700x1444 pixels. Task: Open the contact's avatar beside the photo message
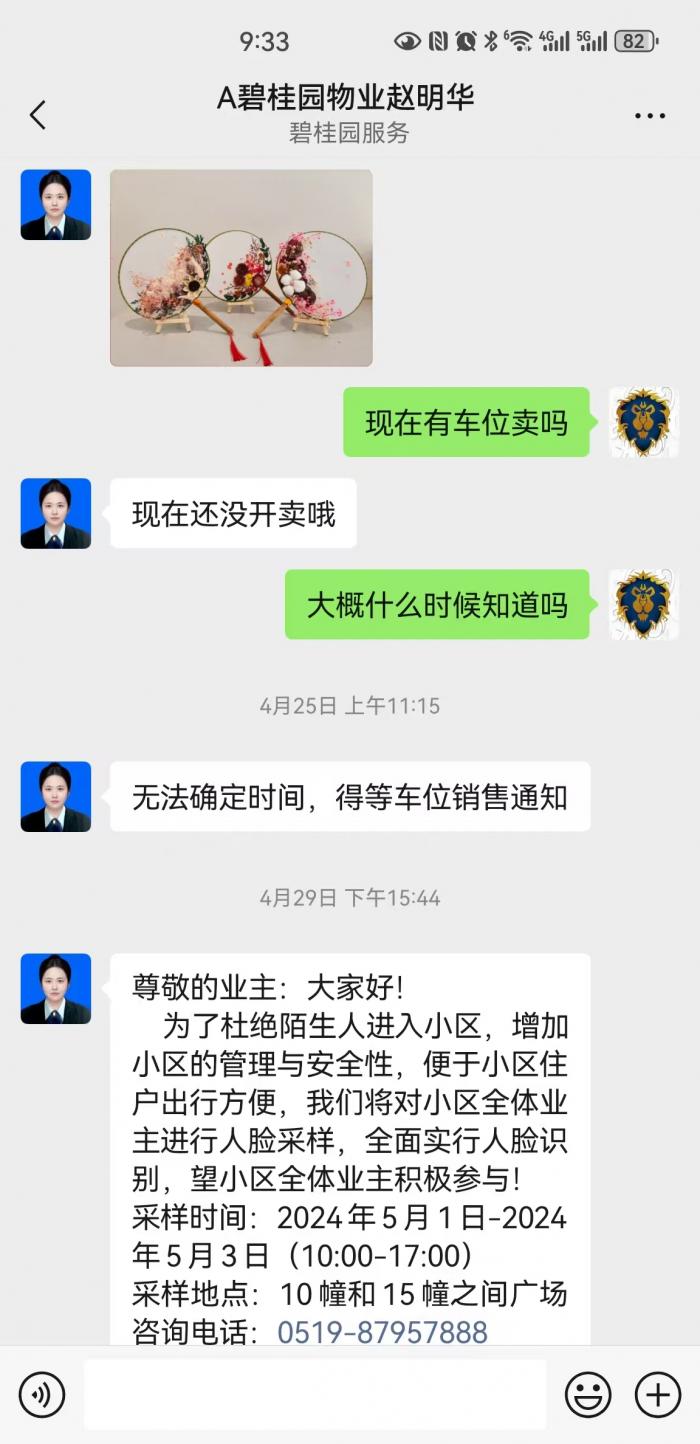click(56, 205)
